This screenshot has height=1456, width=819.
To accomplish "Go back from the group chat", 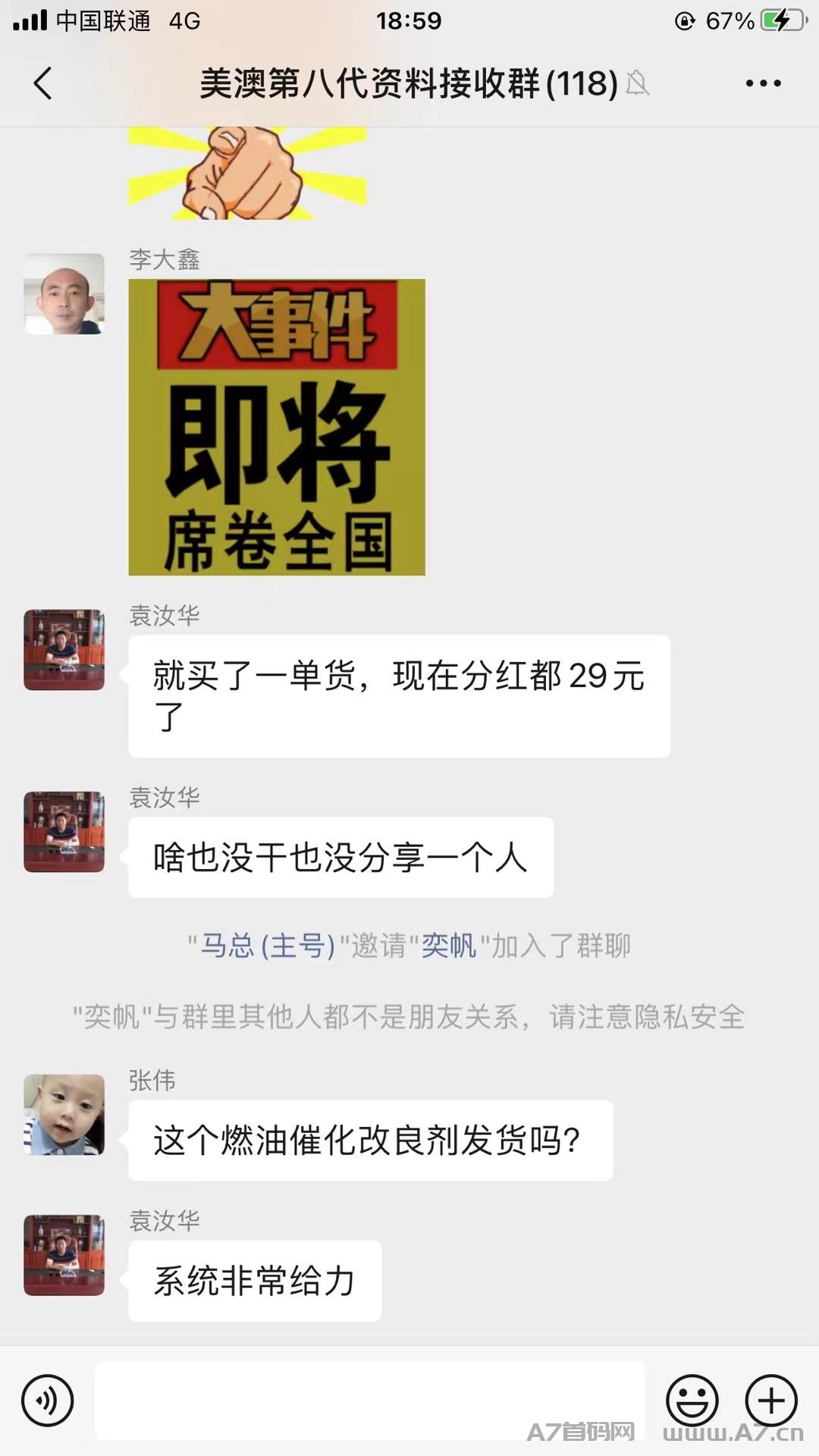I will click(x=43, y=83).
